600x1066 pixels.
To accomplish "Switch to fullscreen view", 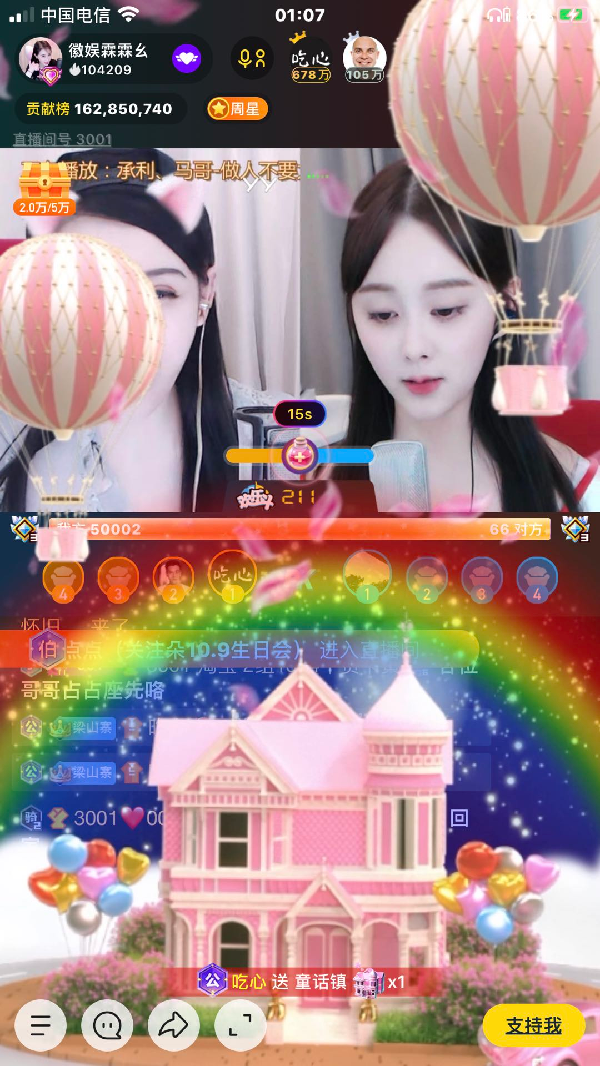I will pos(240,1025).
